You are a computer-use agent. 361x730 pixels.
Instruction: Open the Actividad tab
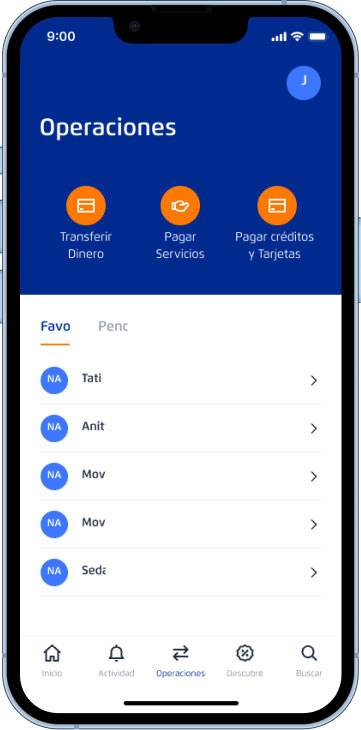pyautogui.click(x=116, y=661)
